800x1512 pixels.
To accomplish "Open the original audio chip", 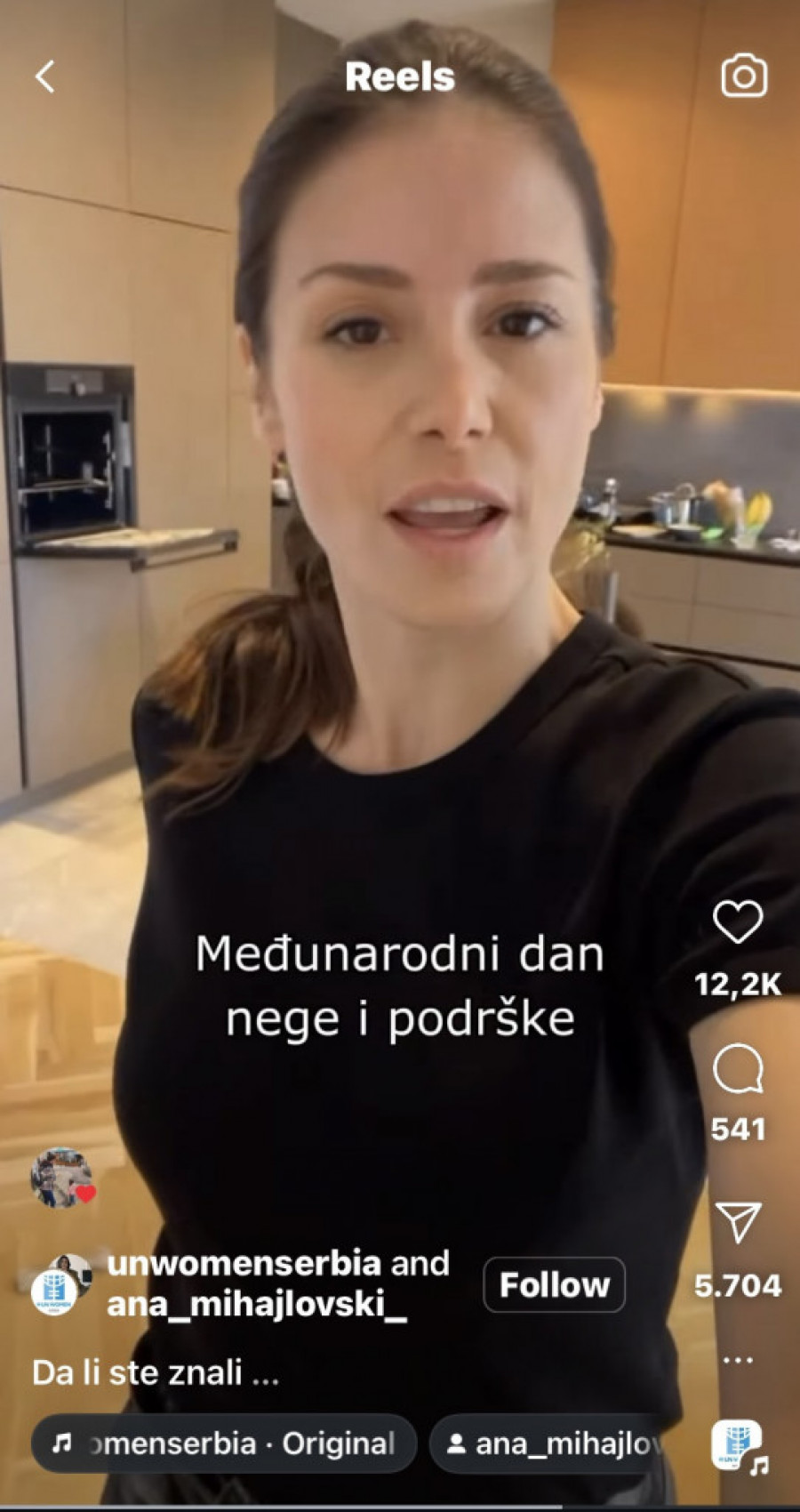I will coord(223,1443).
